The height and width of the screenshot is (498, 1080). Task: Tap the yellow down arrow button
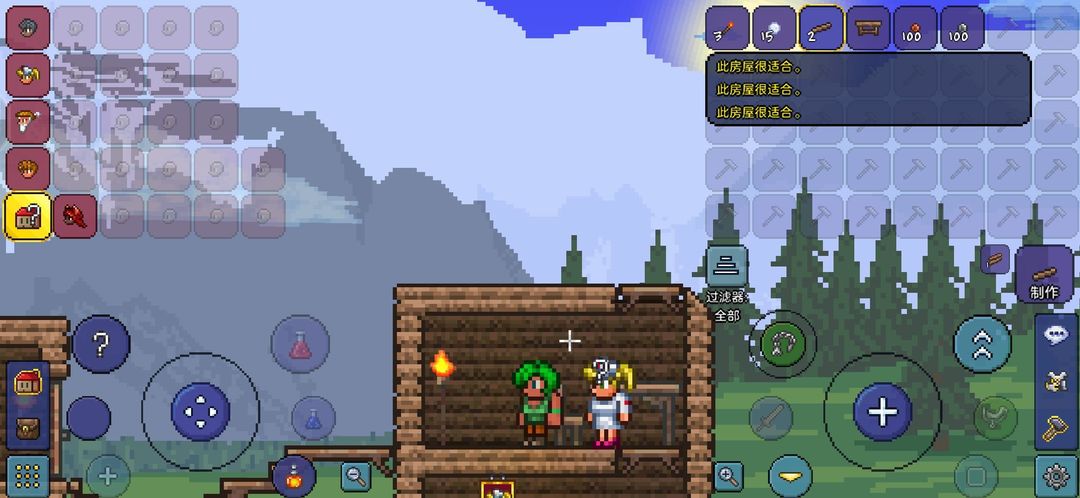click(790, 476)
